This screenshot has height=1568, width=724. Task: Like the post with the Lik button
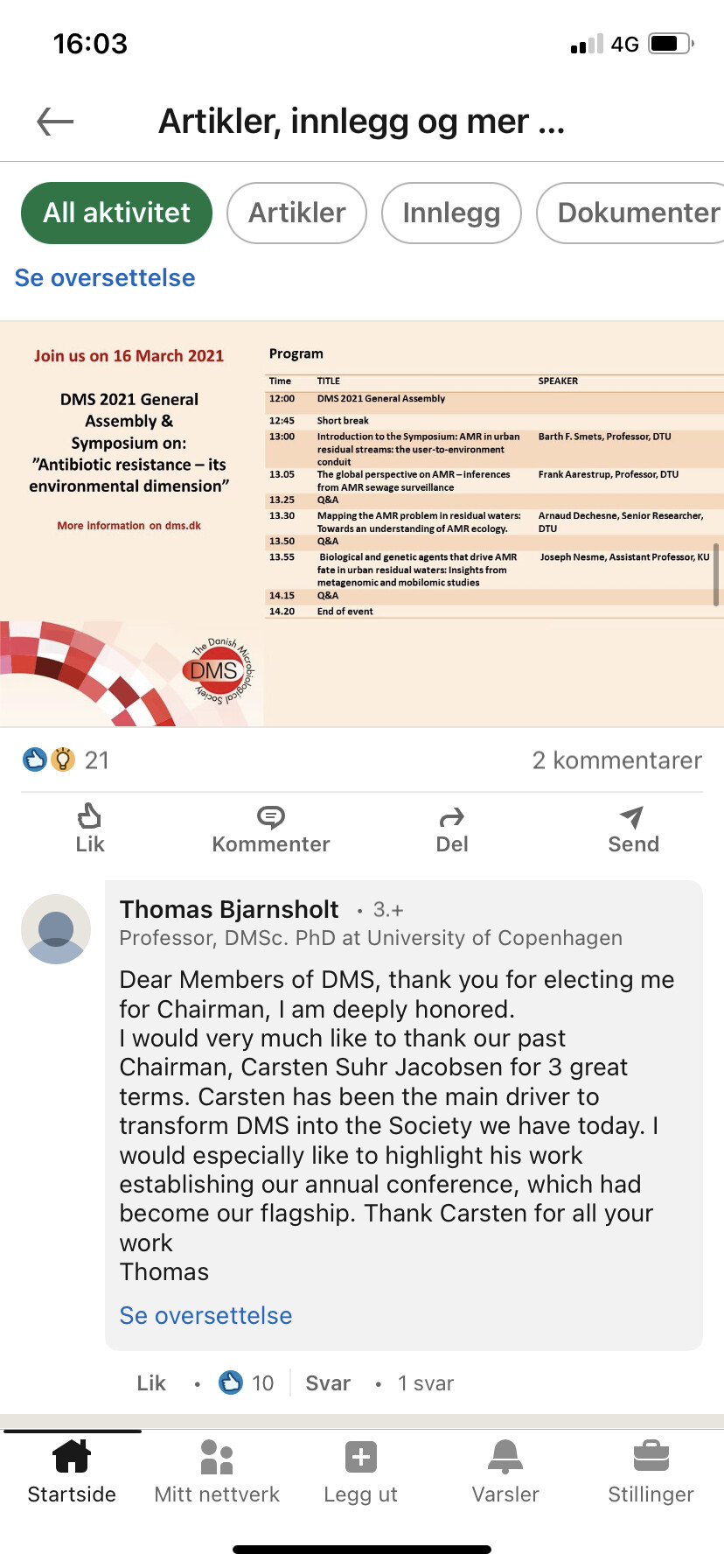click(x=89, y=828)
